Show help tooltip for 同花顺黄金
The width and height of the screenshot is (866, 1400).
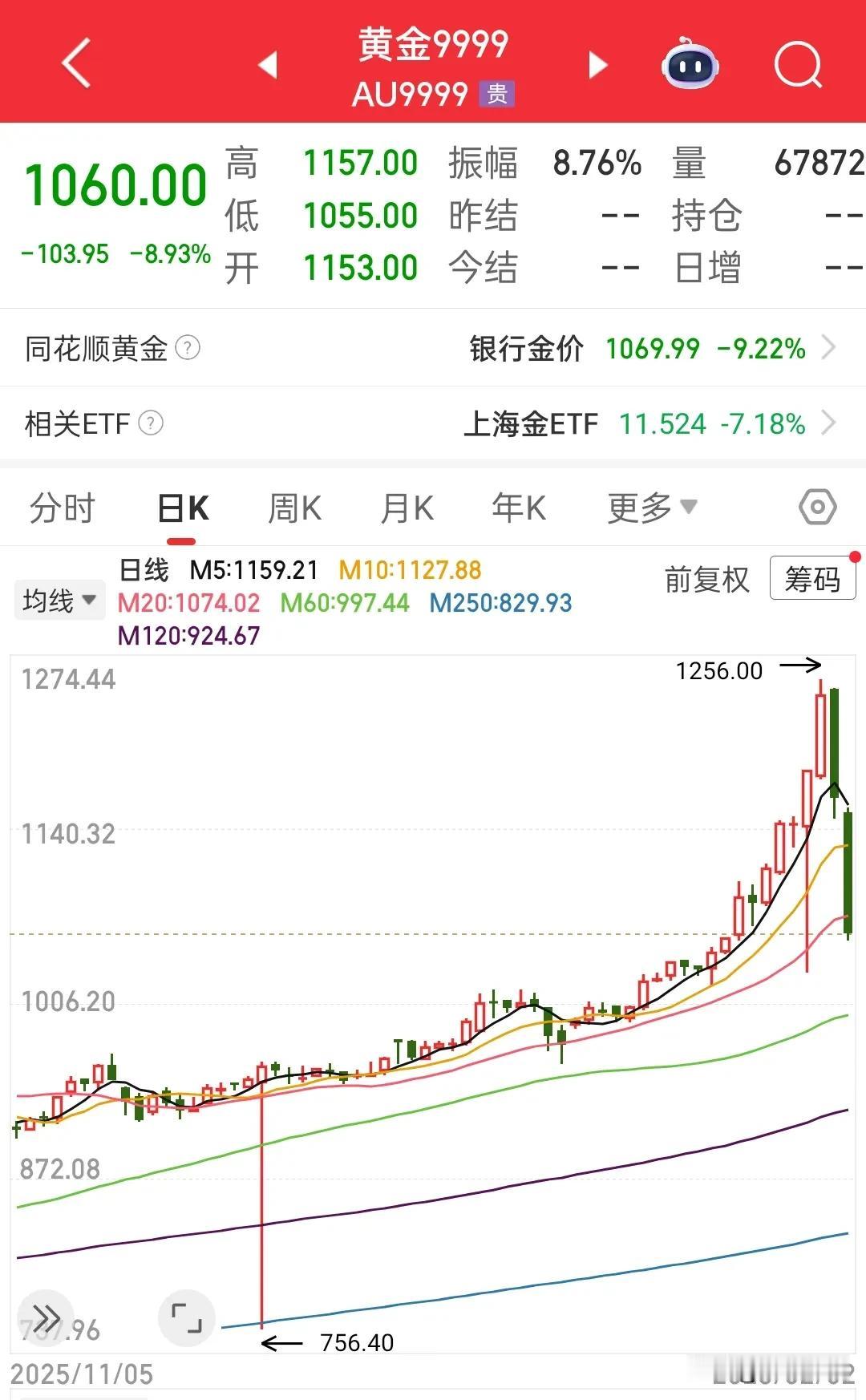click(186, 349)
